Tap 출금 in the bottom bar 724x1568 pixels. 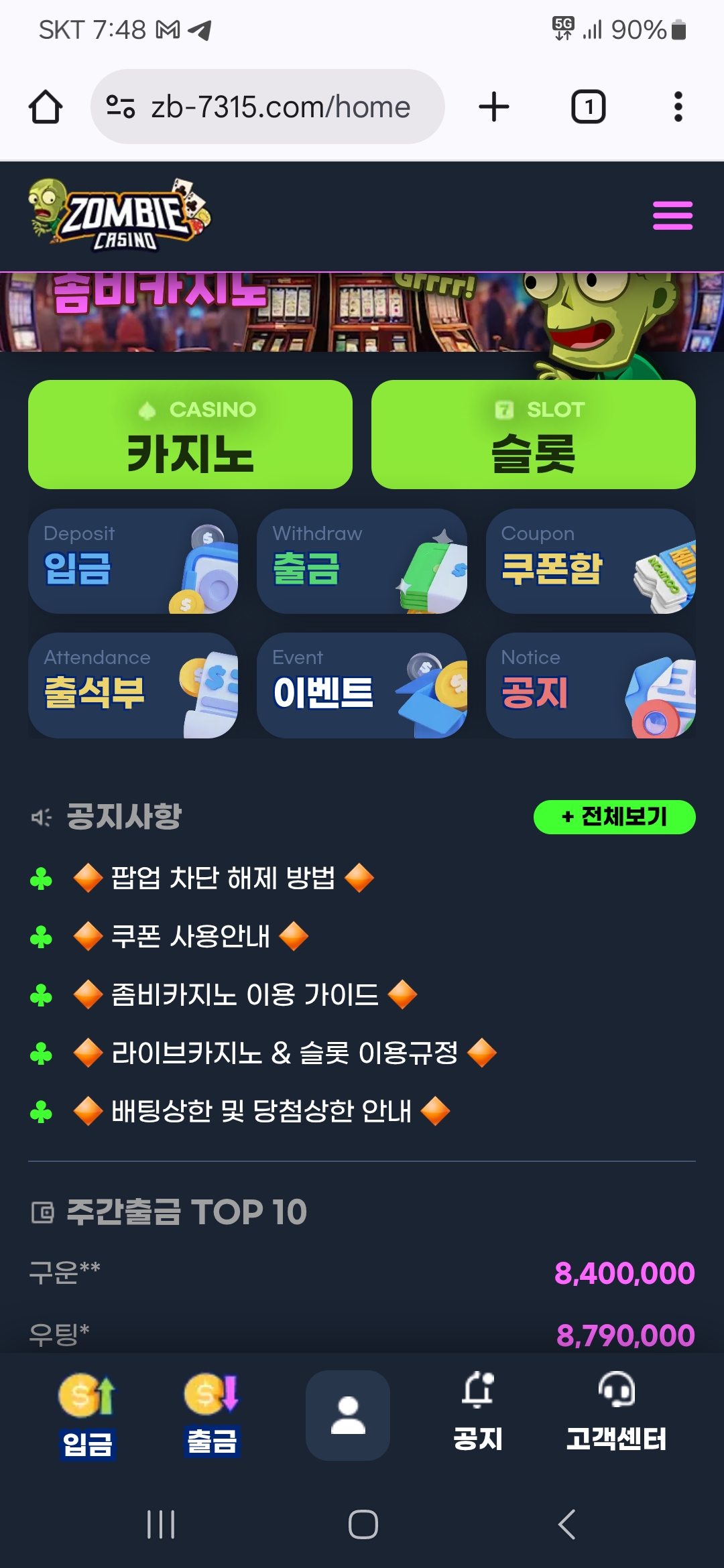tap(212, 1415)
